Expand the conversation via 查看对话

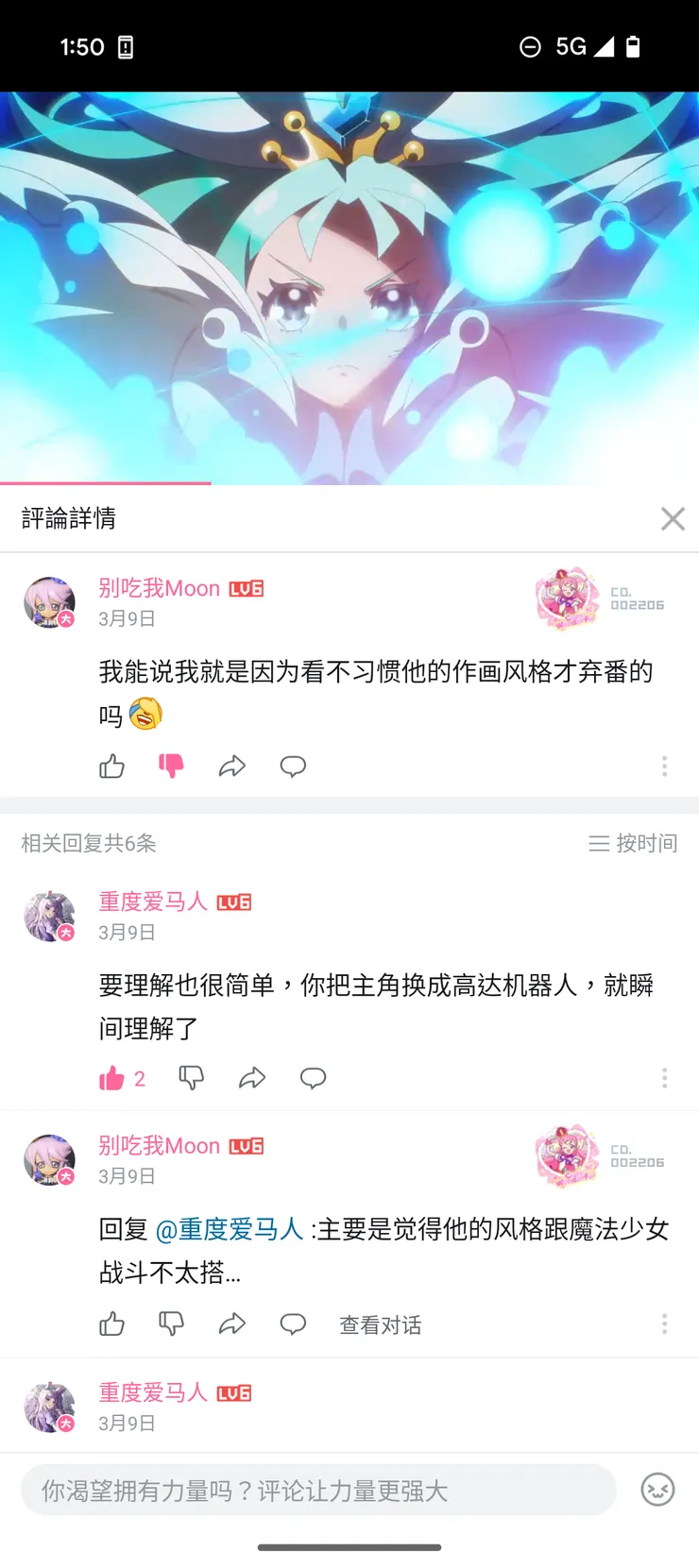[x=380, y=1324]
